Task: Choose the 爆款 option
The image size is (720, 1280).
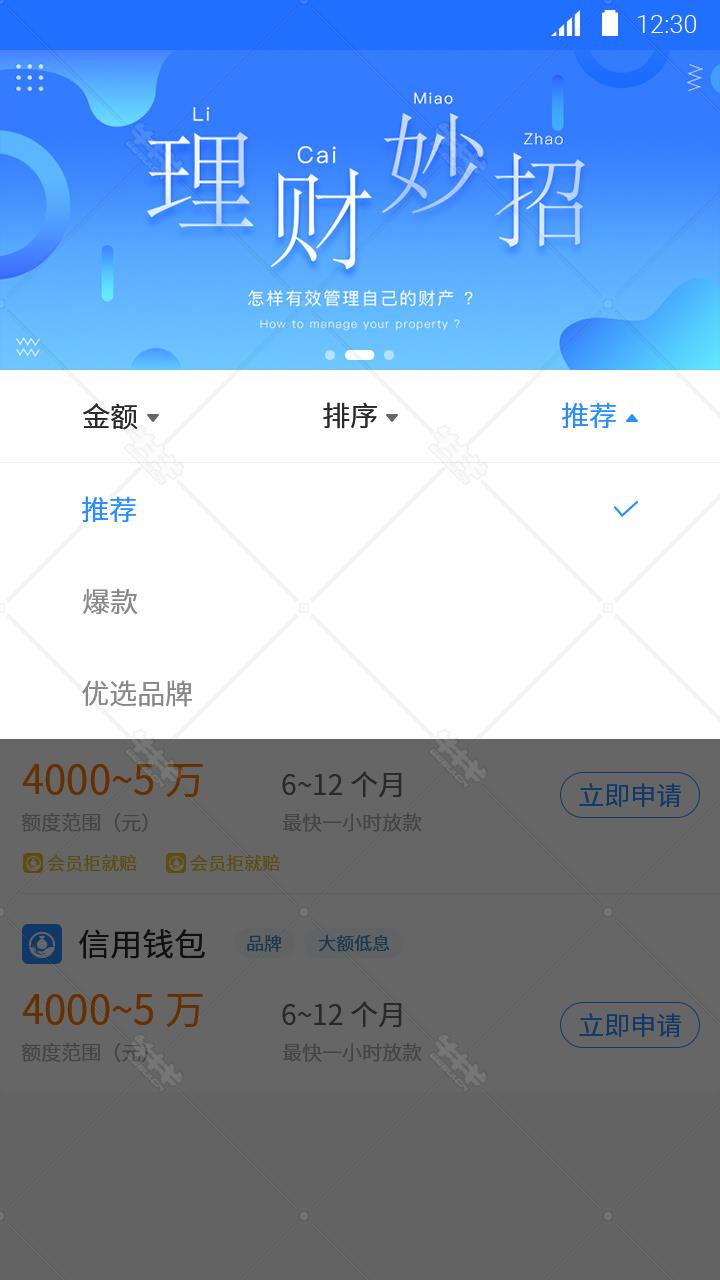Action: 360,601
